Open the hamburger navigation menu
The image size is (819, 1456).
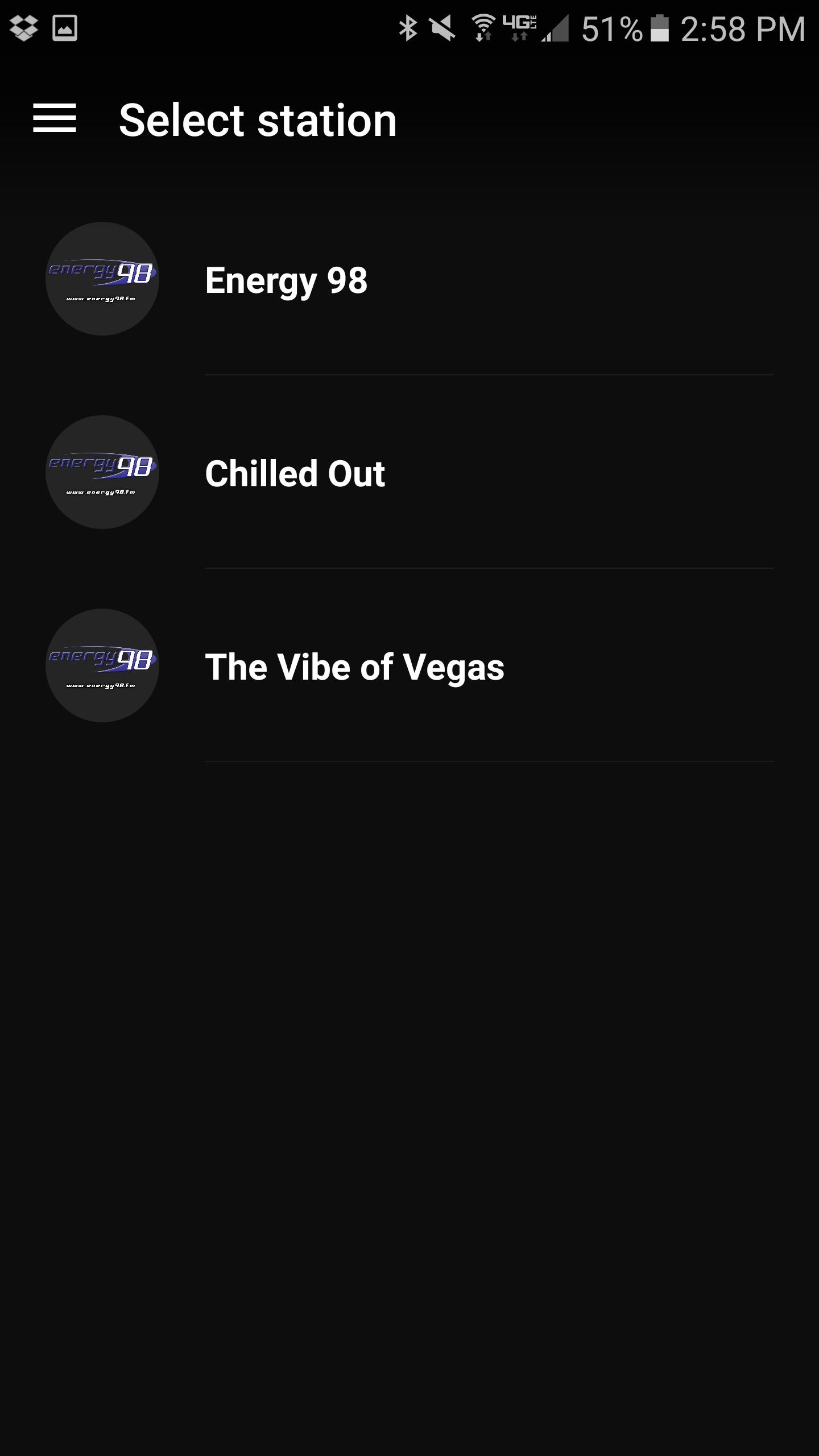[x=55, y=118]
